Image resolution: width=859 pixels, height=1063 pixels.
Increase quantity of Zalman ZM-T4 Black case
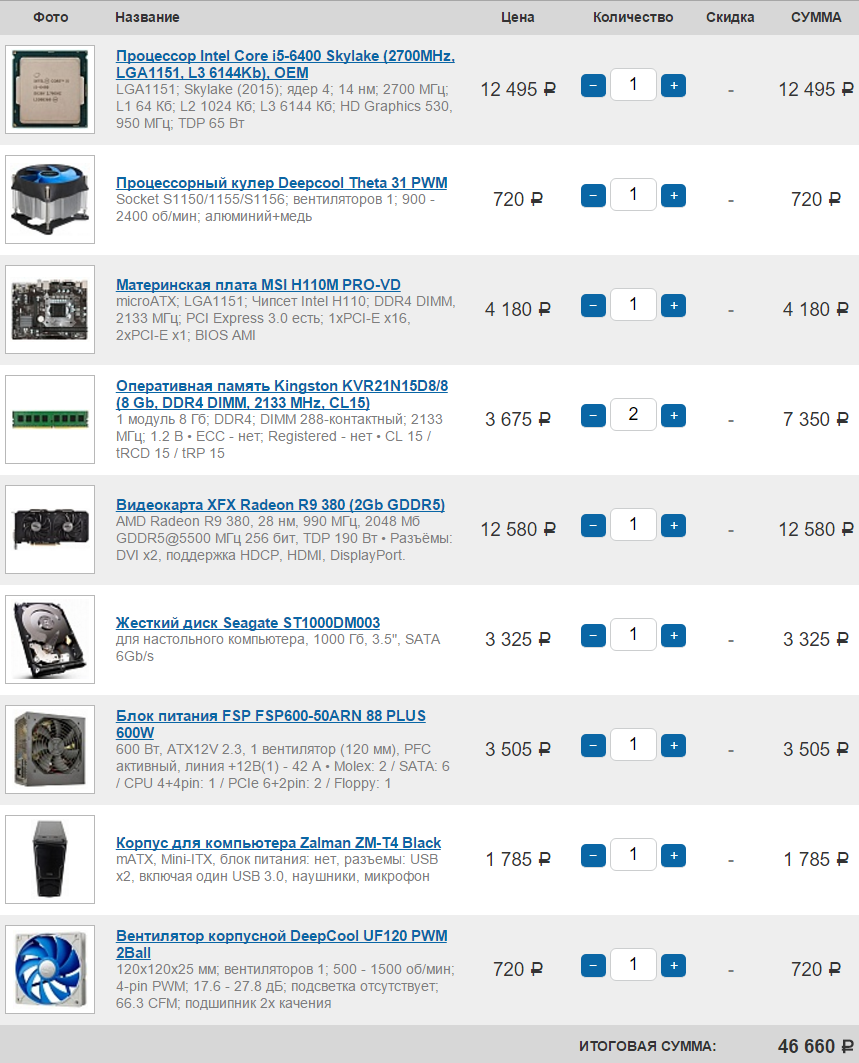[x=673, y=856]
